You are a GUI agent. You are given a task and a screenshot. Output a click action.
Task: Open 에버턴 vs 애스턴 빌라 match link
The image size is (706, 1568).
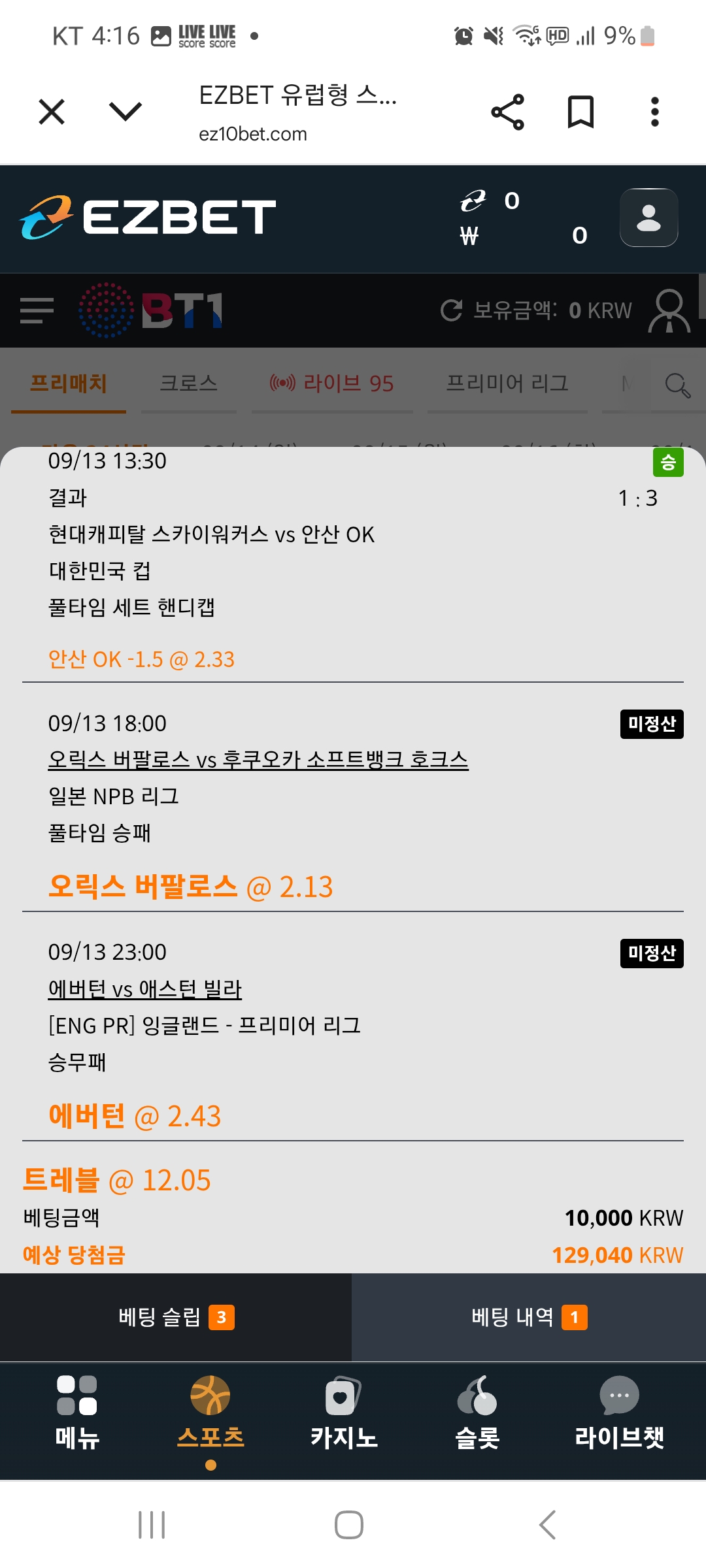click(145, 989)
